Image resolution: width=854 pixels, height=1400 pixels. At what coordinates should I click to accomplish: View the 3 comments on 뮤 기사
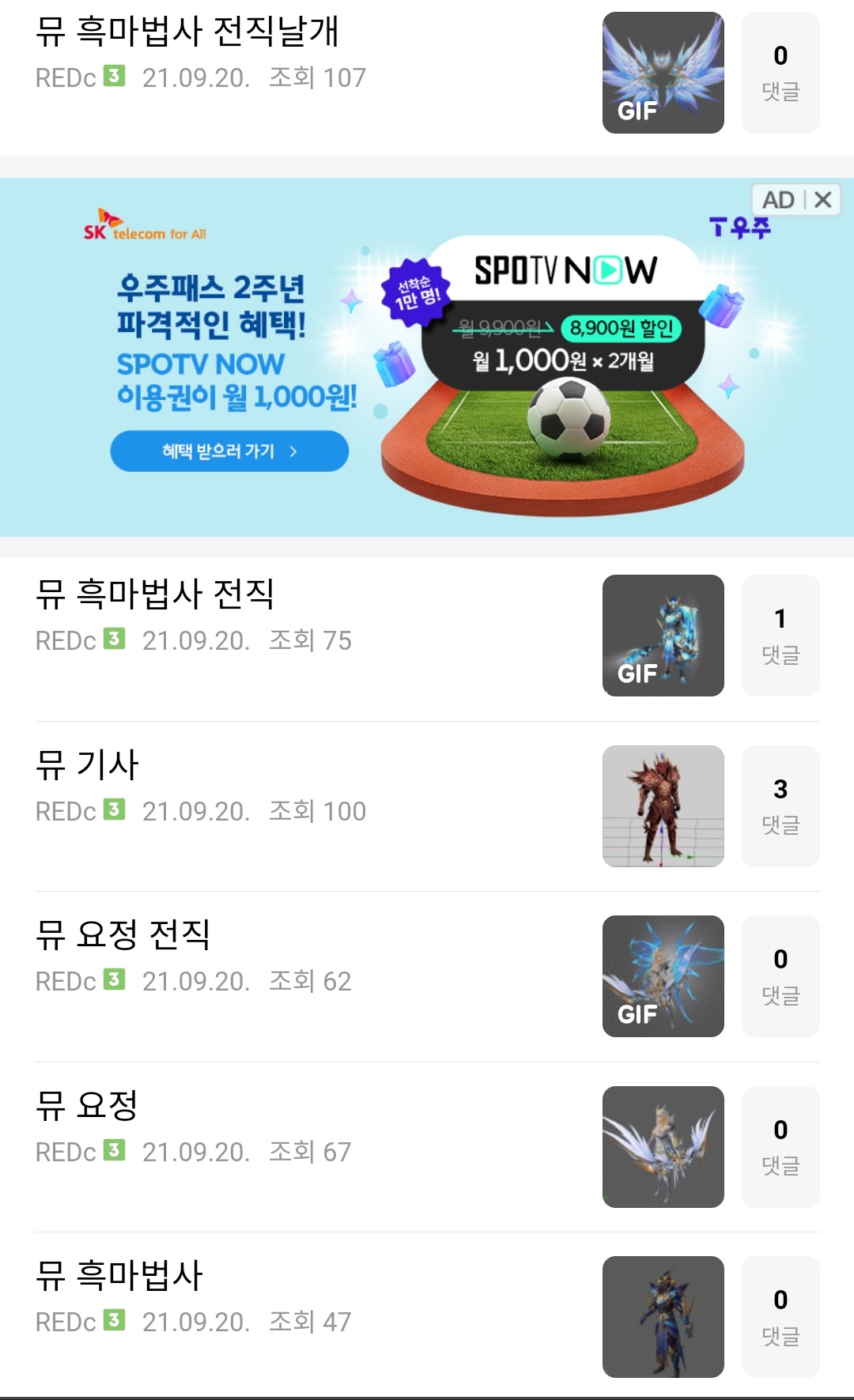(x=780, y=806)
